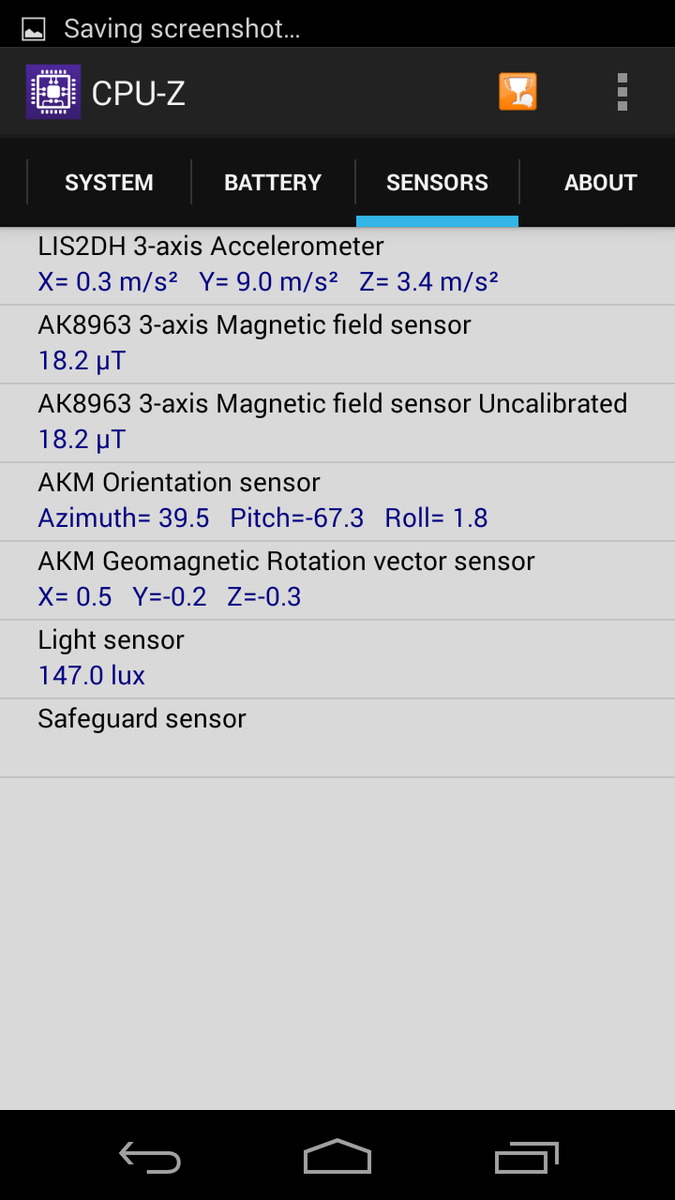Switch to the System tab

click(x=109, y=183)
